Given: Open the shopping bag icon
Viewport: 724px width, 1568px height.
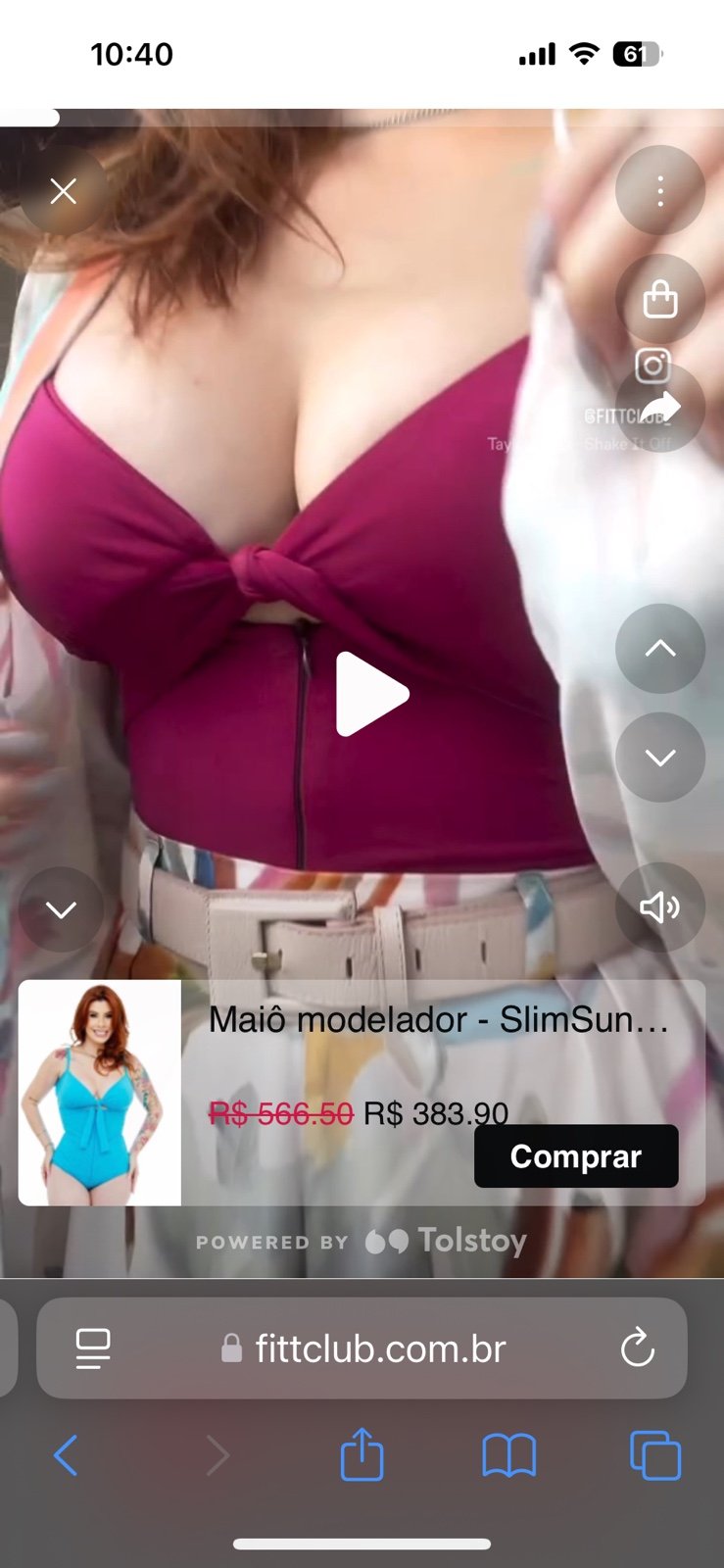Looking at the screenshot, I should (660, 299).
